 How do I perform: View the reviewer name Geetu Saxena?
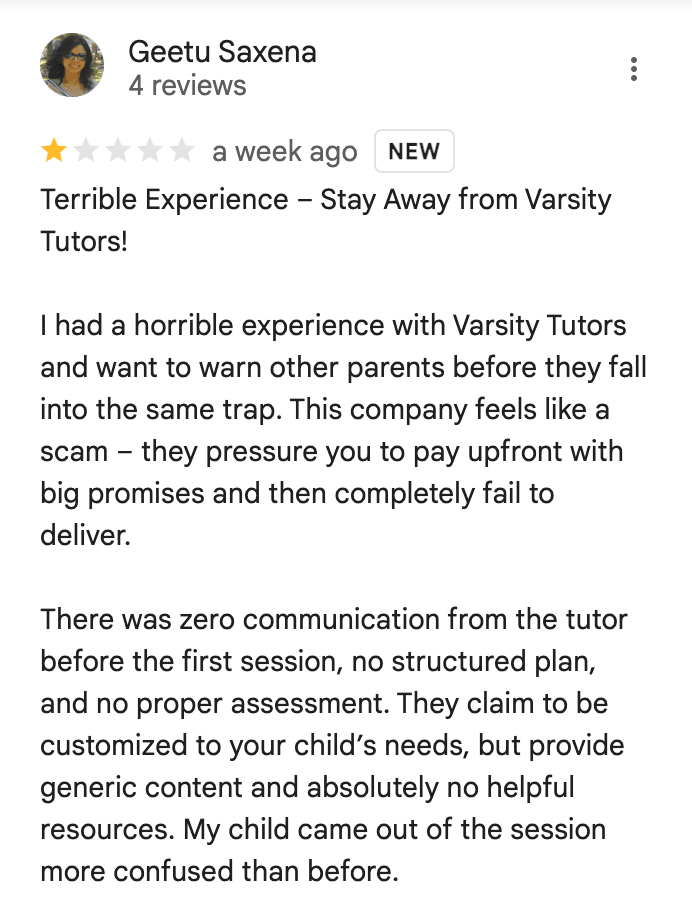[x=222, y=52]
